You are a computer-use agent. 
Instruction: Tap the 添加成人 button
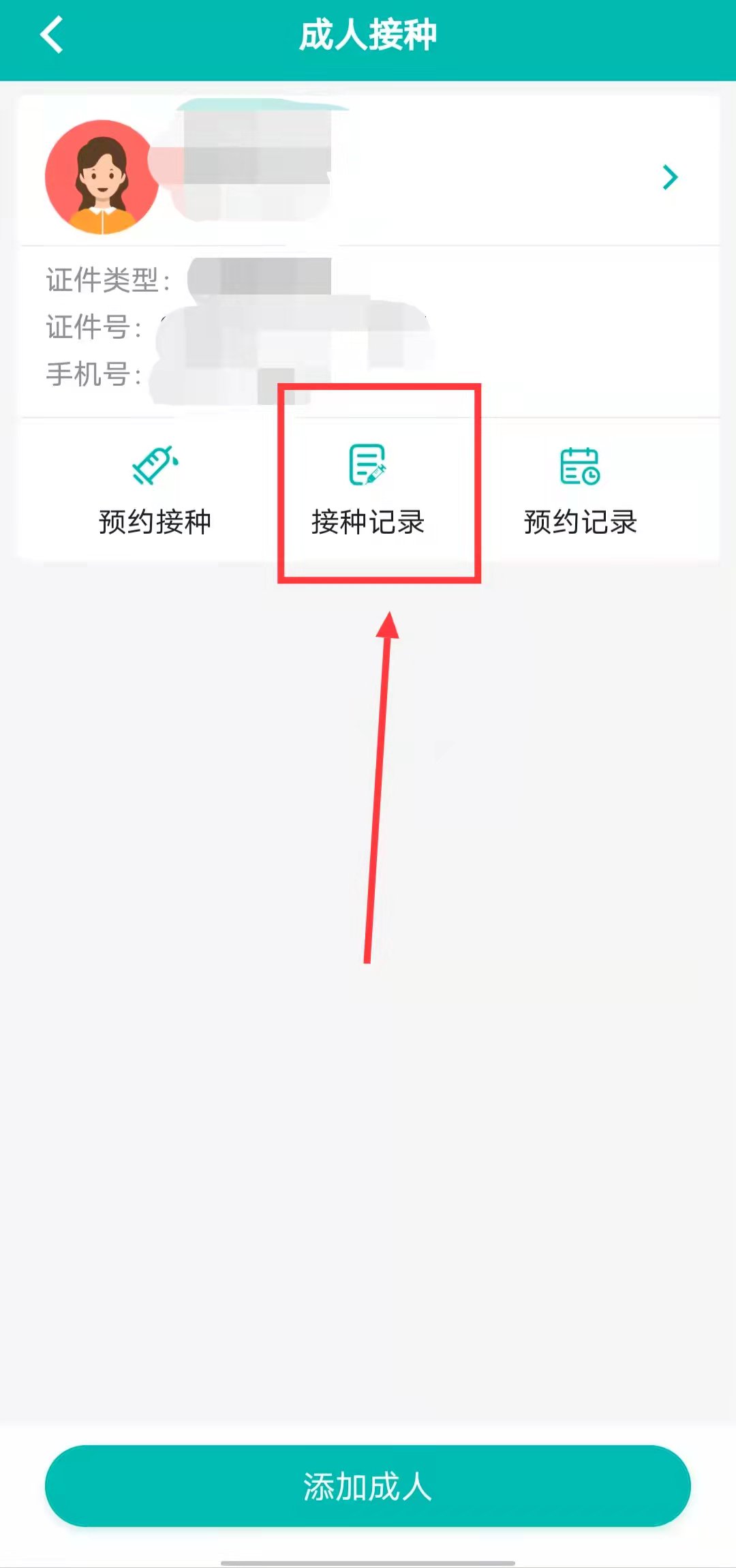click(x=368, y=1486)
